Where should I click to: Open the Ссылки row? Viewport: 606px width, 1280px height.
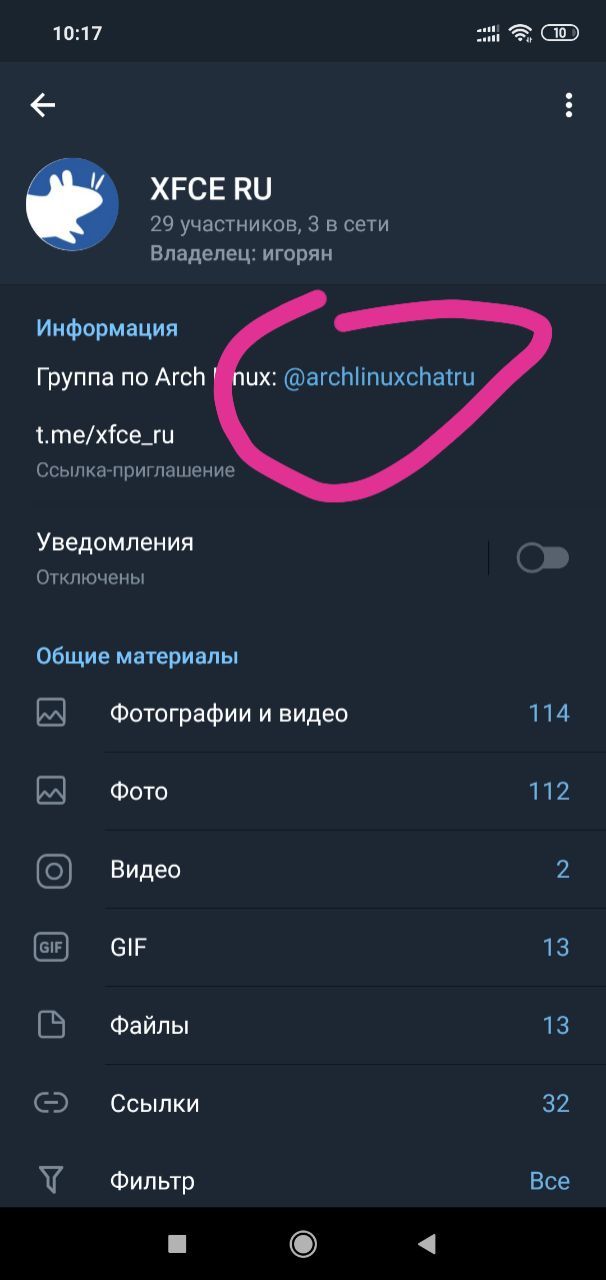pos(303,1103)
